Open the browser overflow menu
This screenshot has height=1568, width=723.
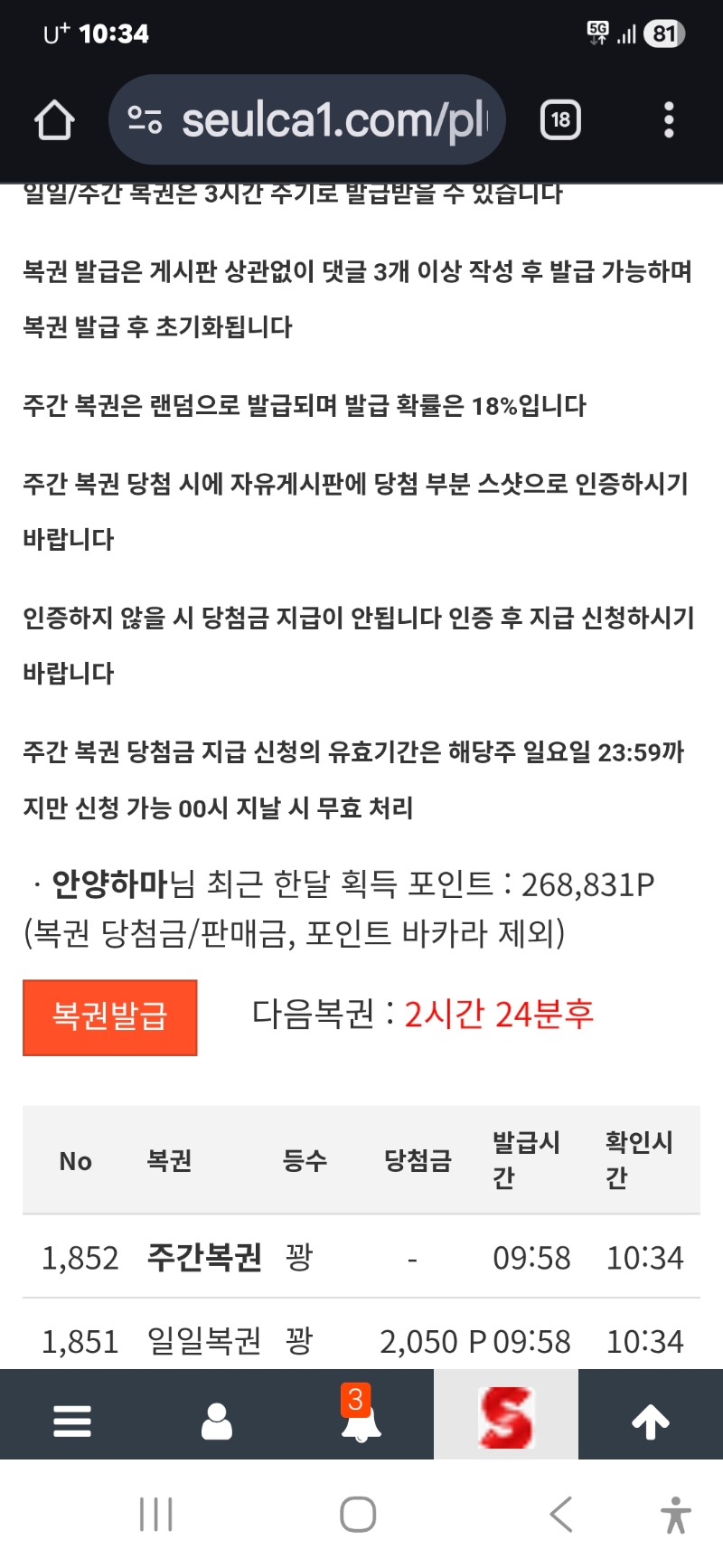pos(669,120)
